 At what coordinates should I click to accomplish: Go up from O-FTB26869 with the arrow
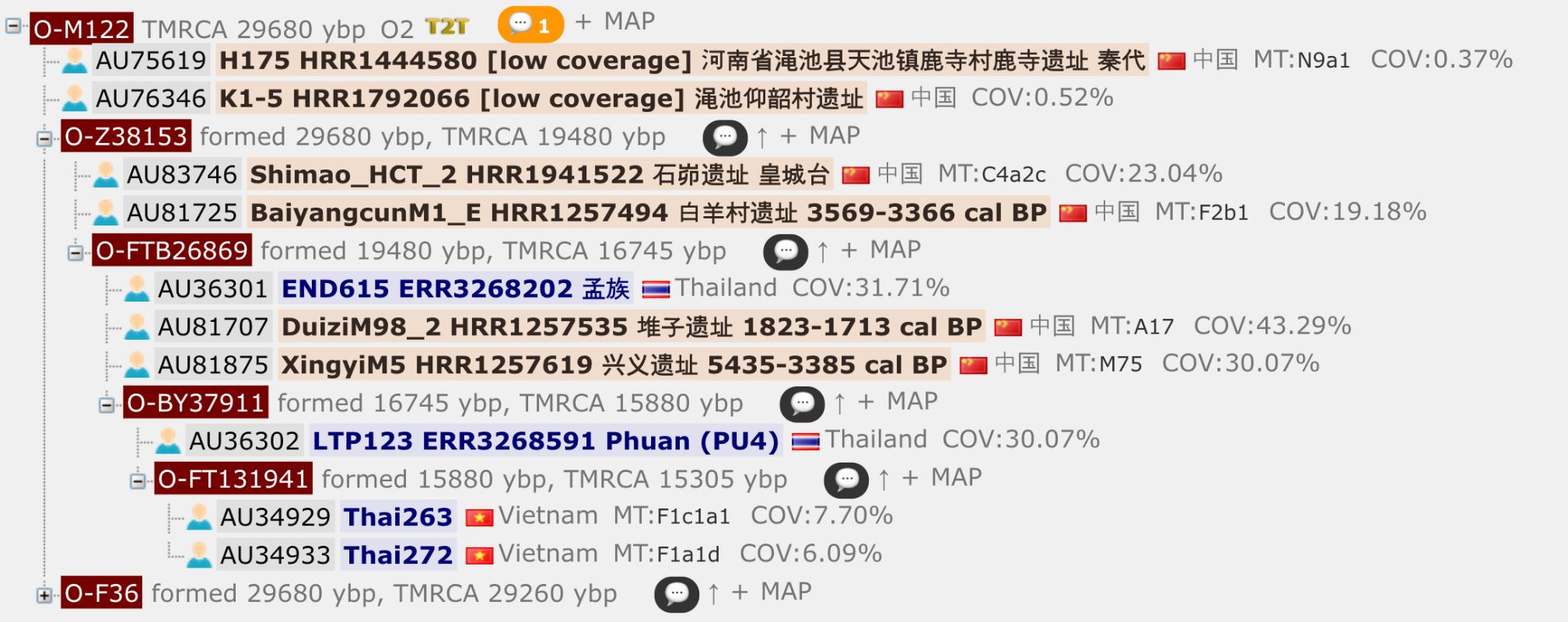pyautogui.click(x=823, y=251)
